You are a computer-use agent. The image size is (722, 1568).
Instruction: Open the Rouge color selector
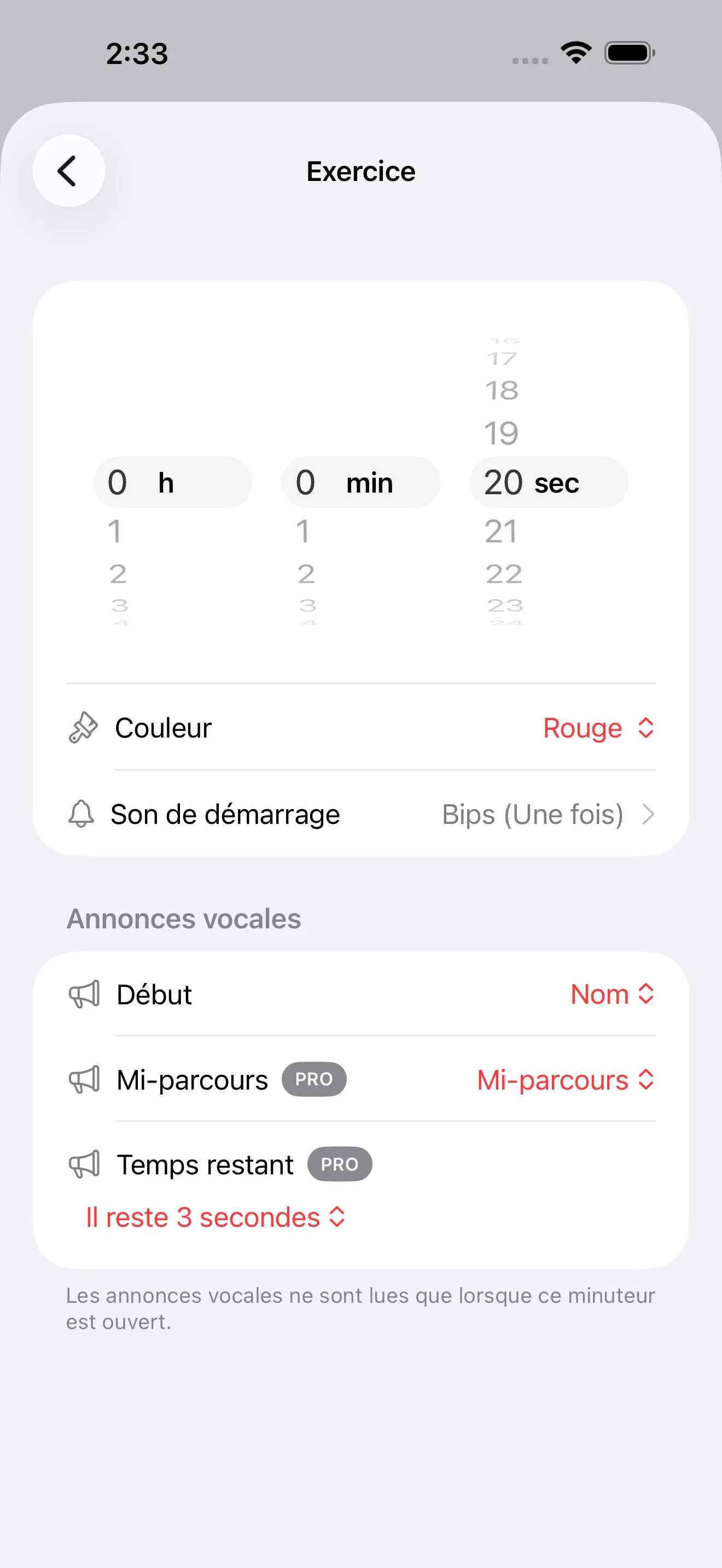pos(598,727)
